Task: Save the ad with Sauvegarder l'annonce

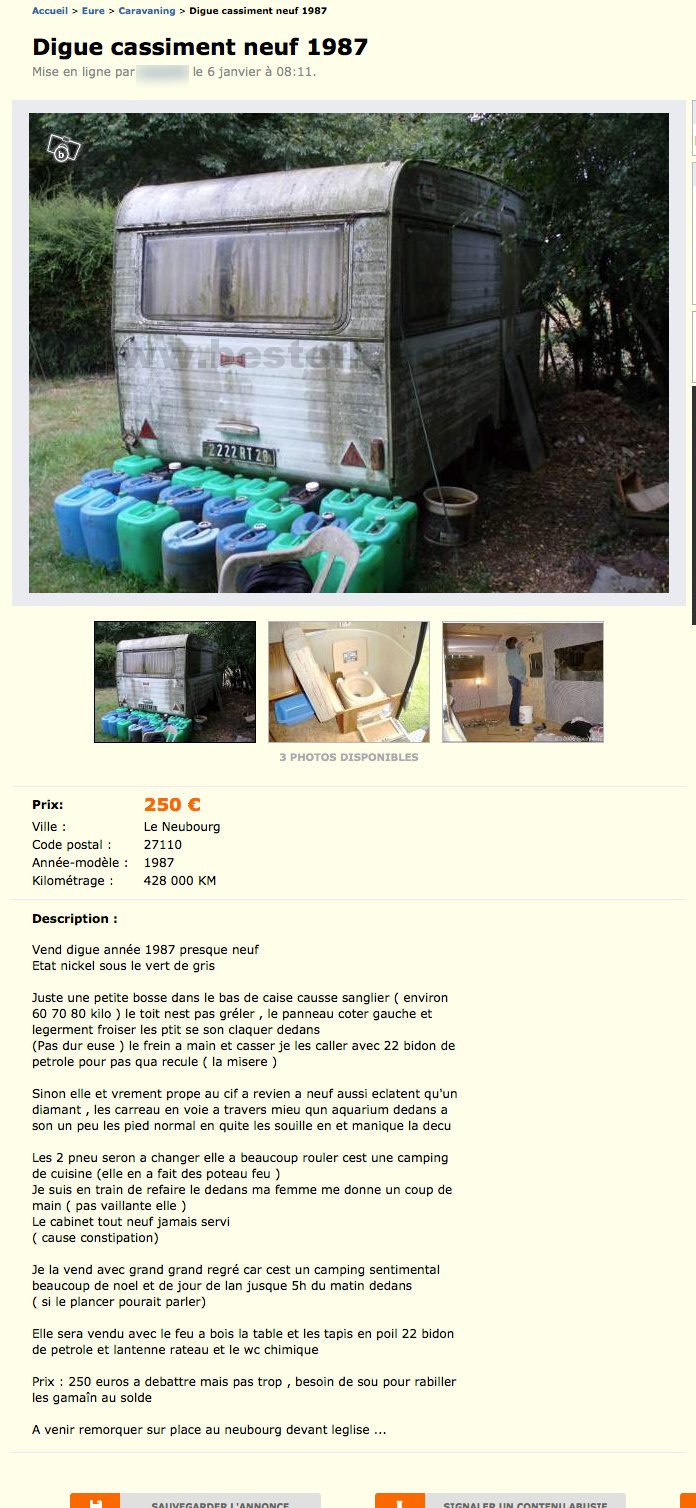Action: [219, 1502]
